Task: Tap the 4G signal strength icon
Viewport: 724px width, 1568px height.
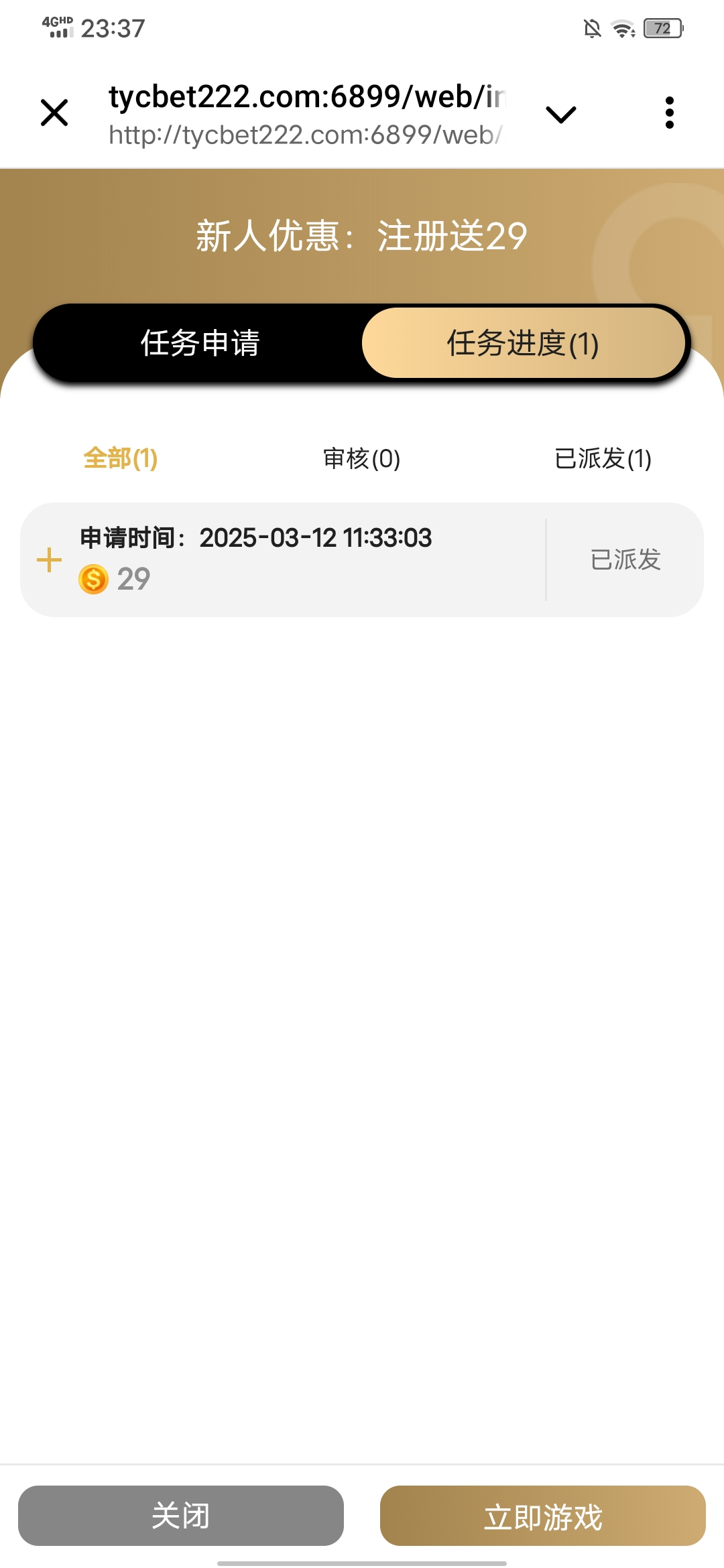Action: tap(57, 28)
